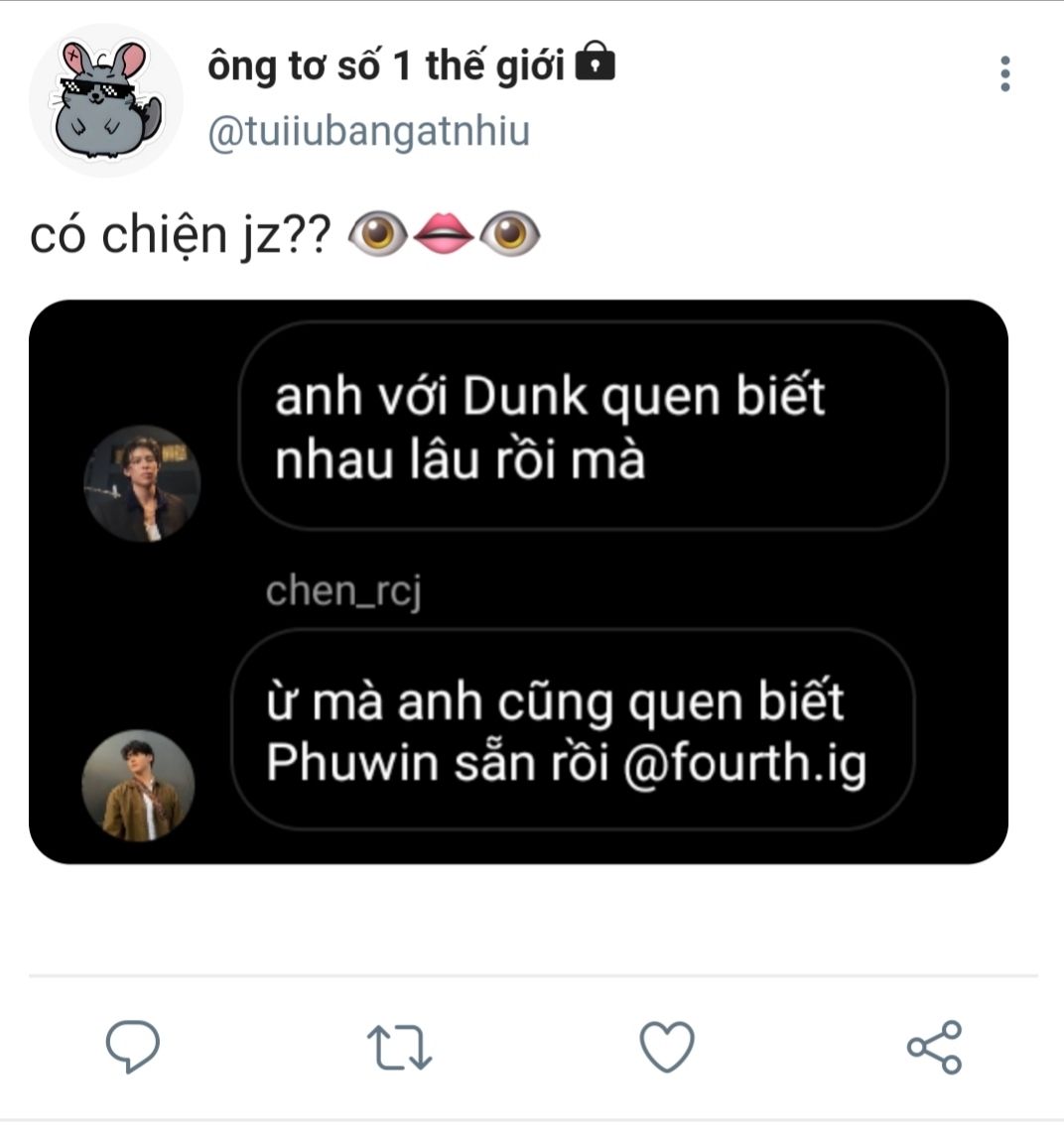Open the tweet's three-dot overflow menu

point(1004,74)
